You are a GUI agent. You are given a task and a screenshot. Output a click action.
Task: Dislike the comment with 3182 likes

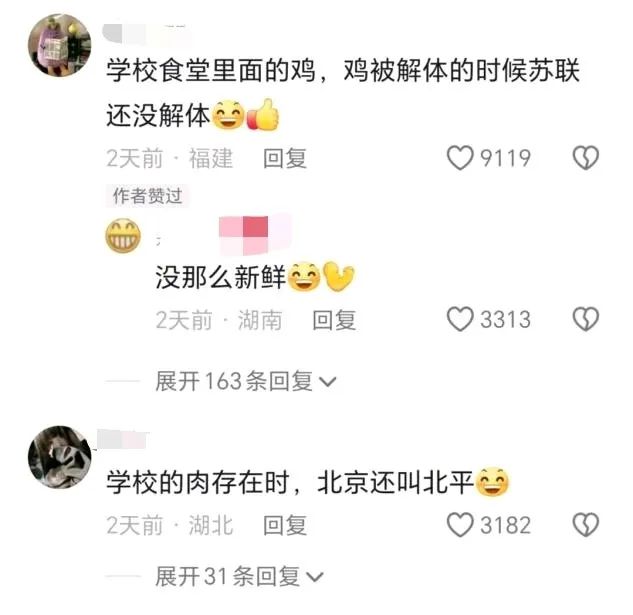[x=585, y=525]
